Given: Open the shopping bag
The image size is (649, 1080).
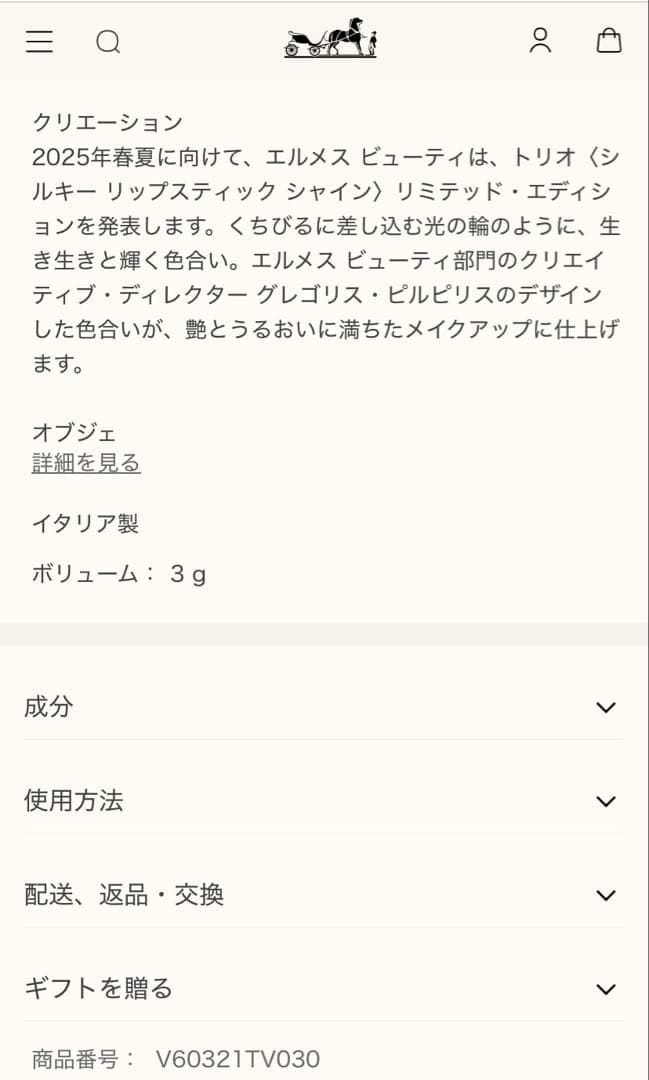Looking at the screenshot, I should tap(609, 40).
